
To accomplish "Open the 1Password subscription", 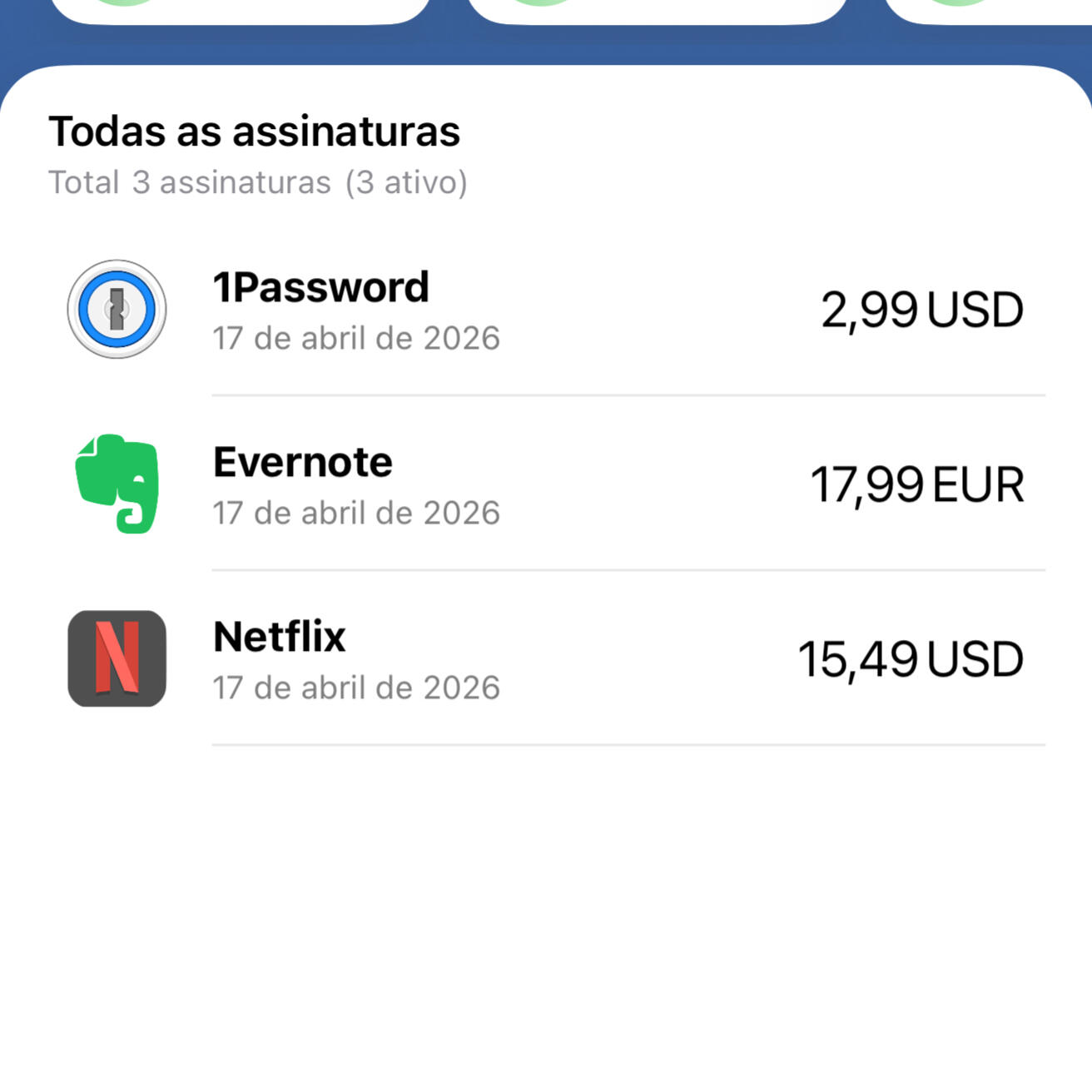I will 545,310.
